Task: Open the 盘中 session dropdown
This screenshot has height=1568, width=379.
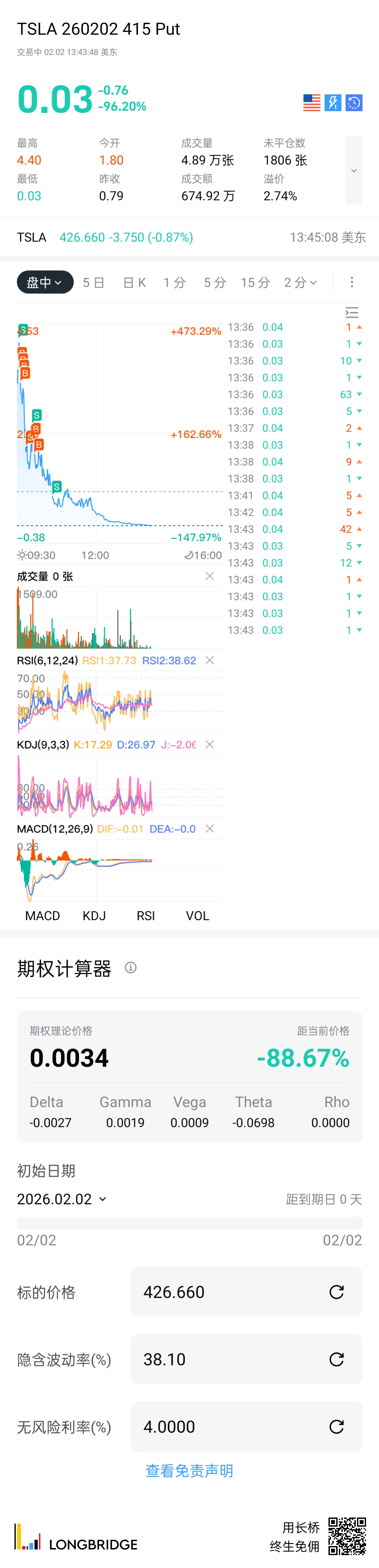Action: (x=45, y=283)
